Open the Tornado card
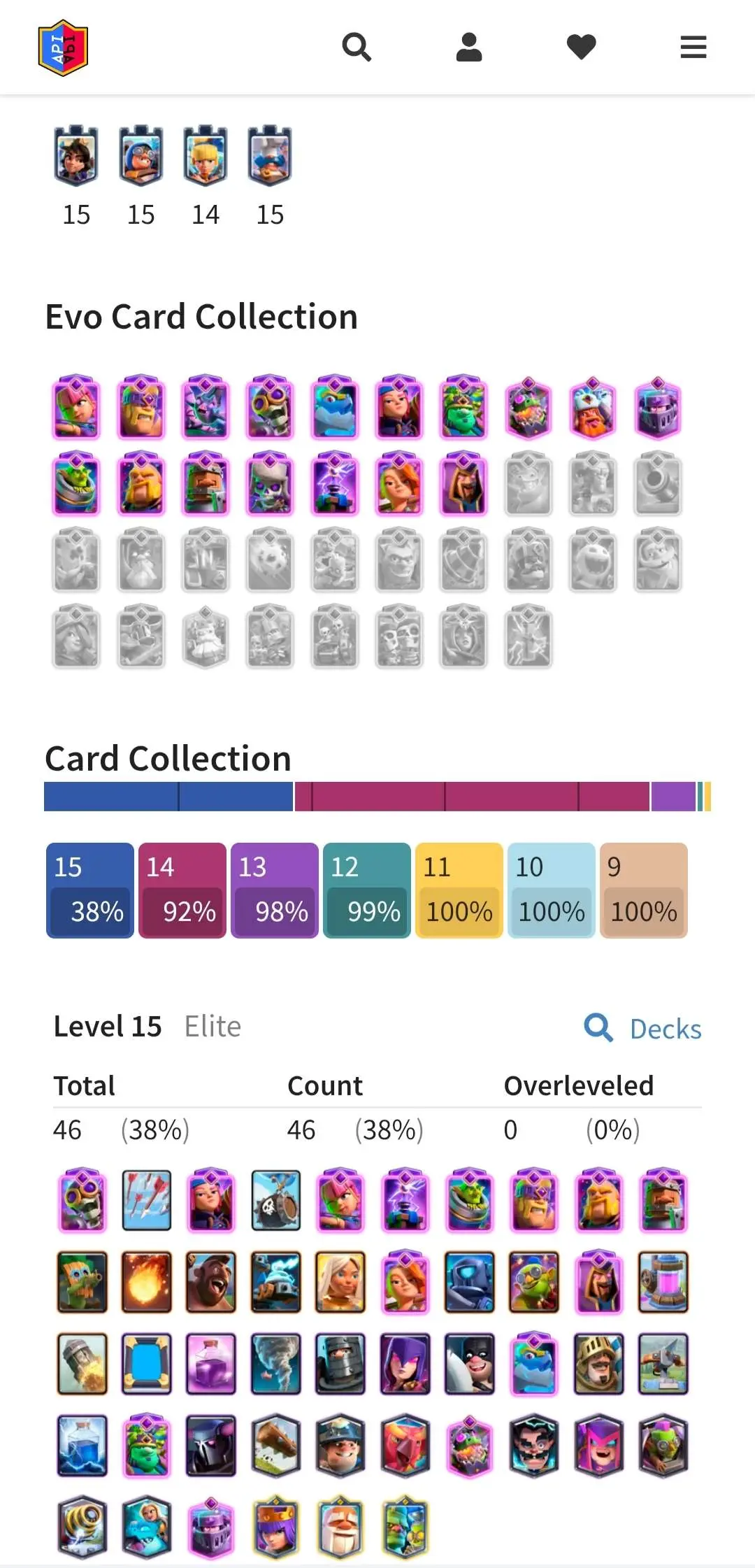The height and width of the screenshot is (1568, 755). 275,1364
